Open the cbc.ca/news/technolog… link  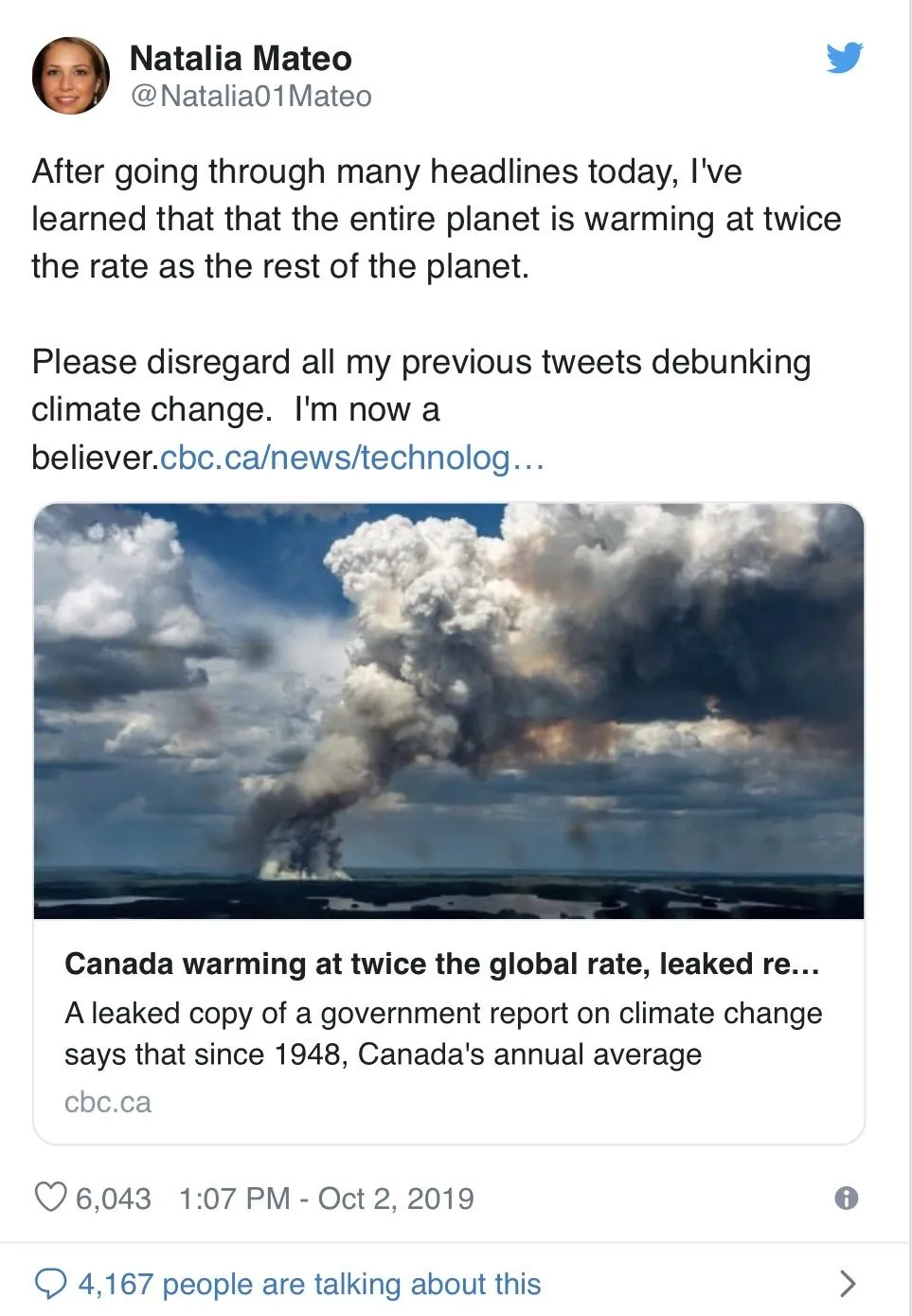tap(352, 458)
